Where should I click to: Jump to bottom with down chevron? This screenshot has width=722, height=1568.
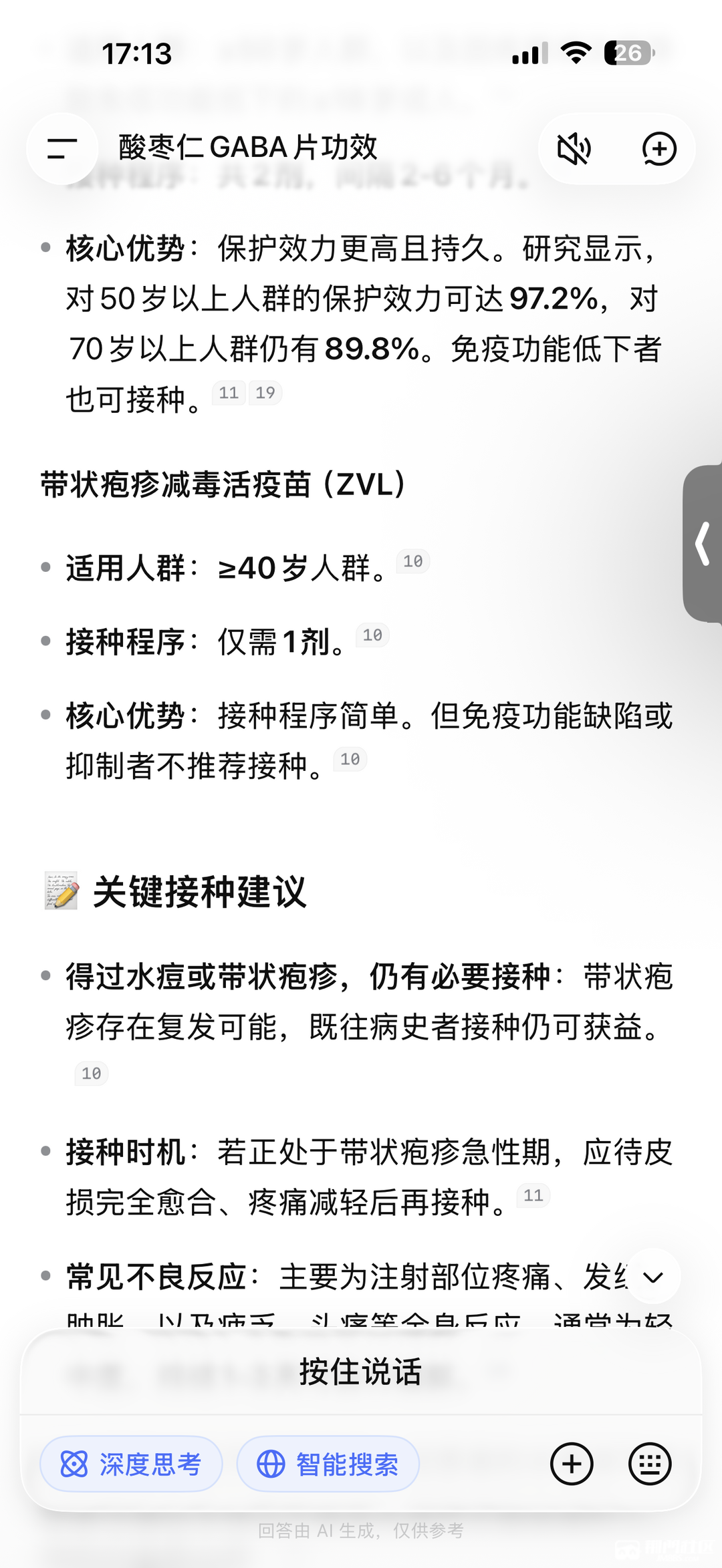653,1277
